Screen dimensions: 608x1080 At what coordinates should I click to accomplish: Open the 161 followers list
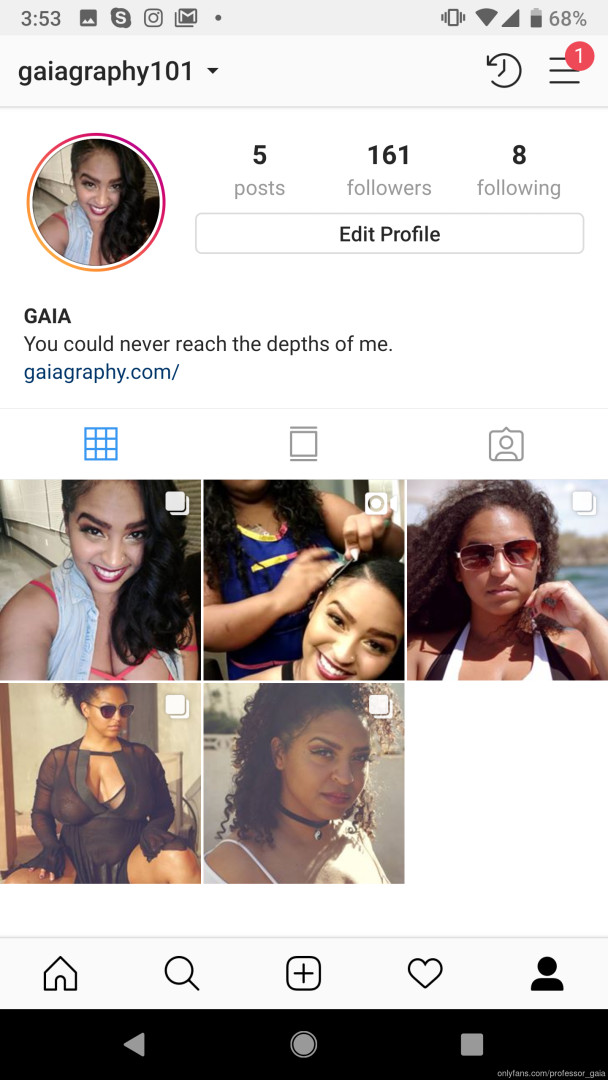click(x=389, y=170)
